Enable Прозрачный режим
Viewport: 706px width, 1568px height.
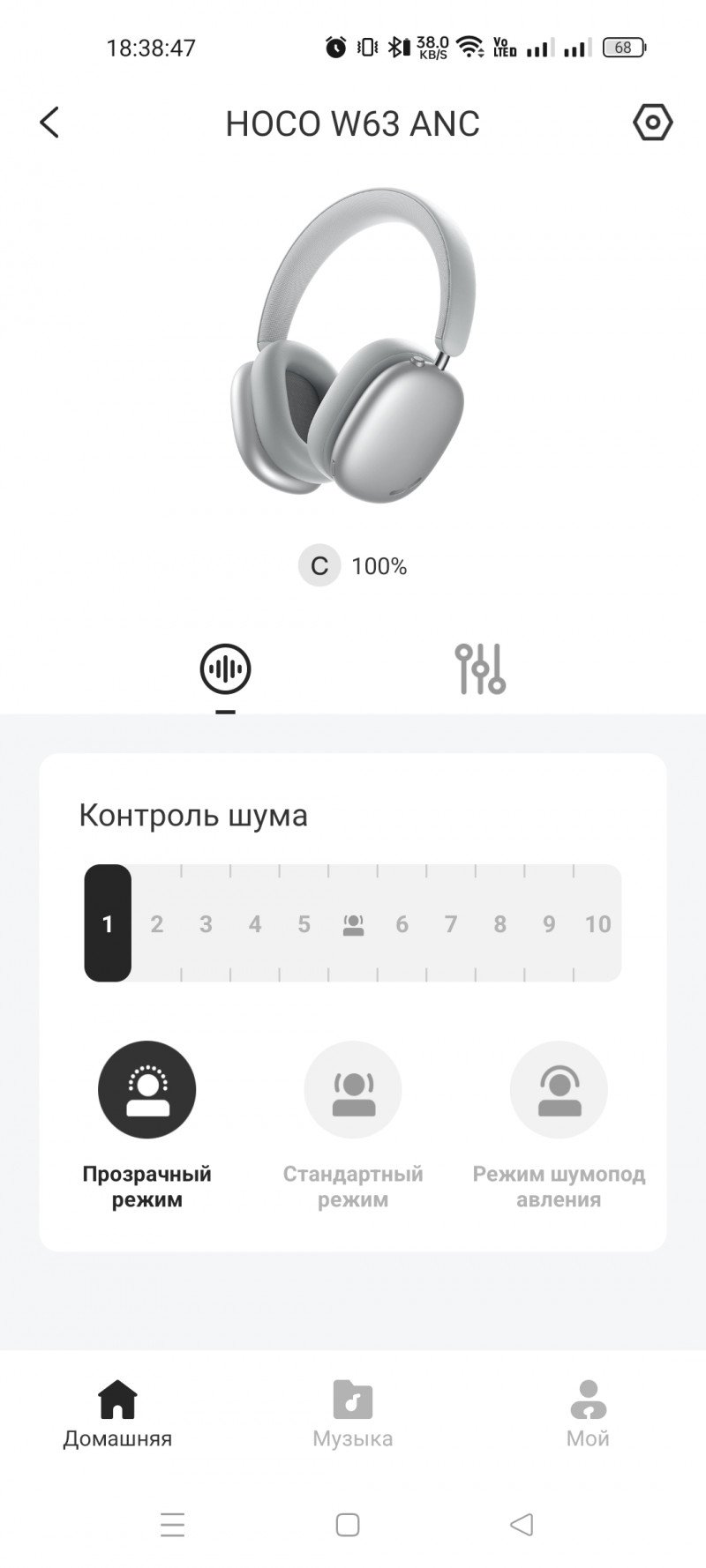click(x=146, y=1089)
